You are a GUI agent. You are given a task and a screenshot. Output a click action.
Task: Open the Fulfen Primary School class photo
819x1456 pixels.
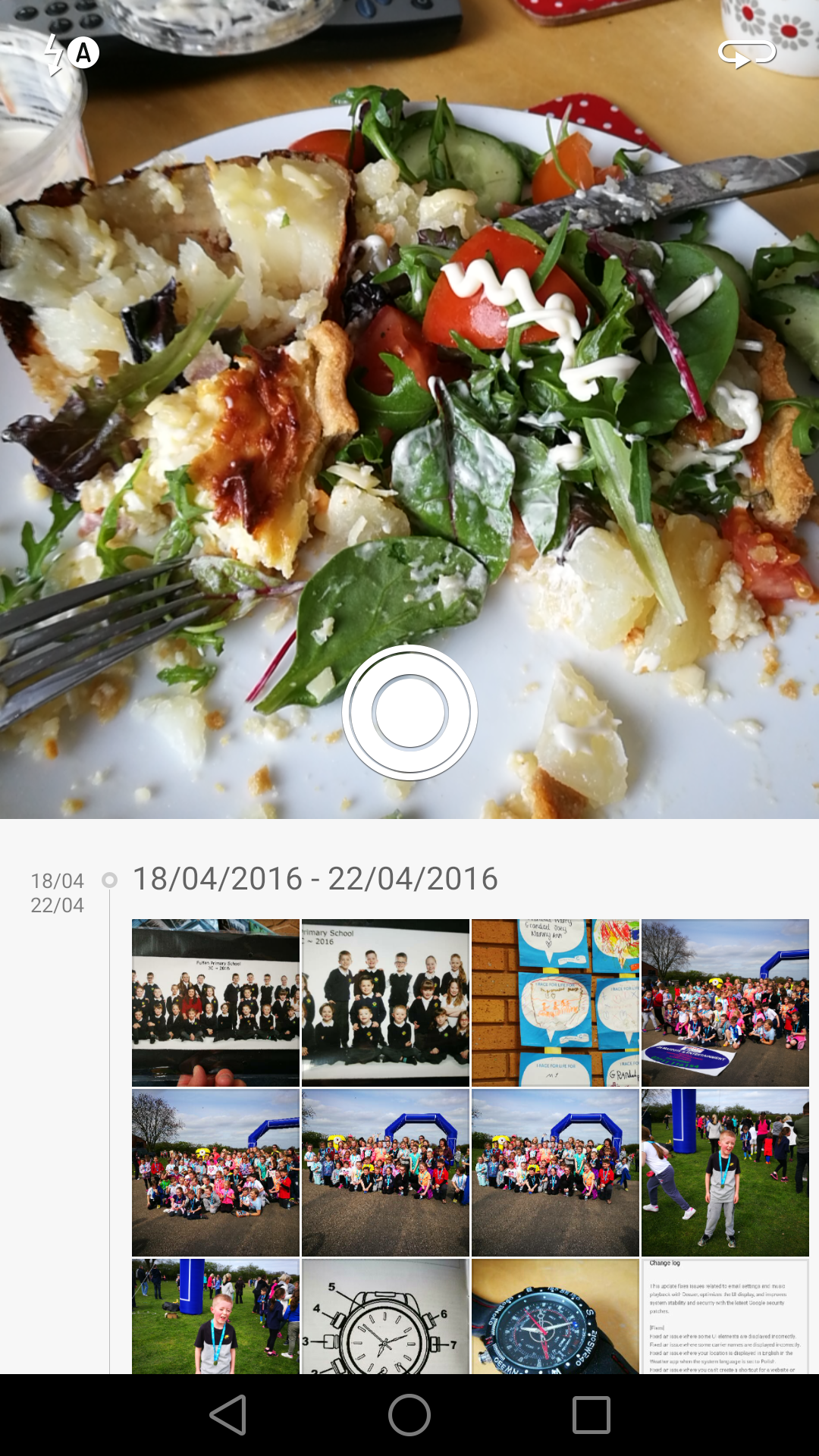click(215, 1003)
